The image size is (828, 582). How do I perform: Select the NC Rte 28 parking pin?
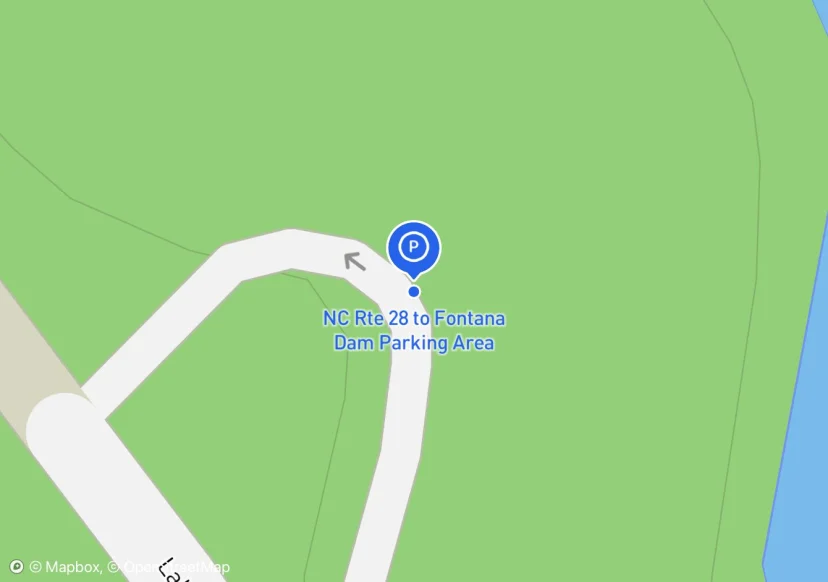(413, 247)
